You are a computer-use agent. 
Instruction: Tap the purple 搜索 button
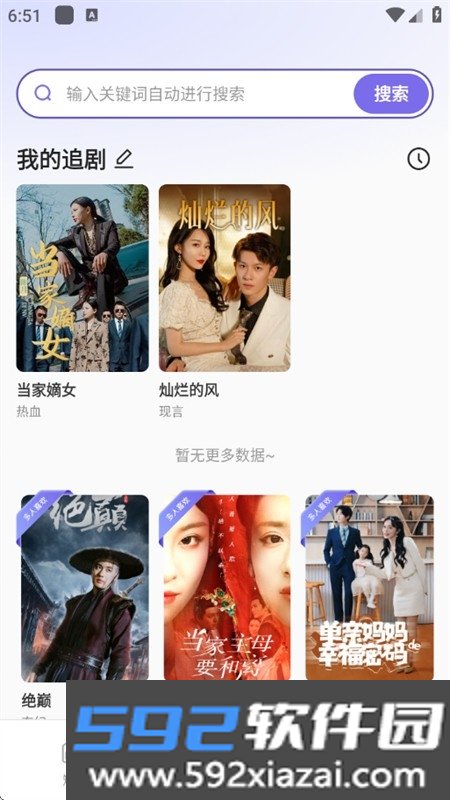pos(391,94)
